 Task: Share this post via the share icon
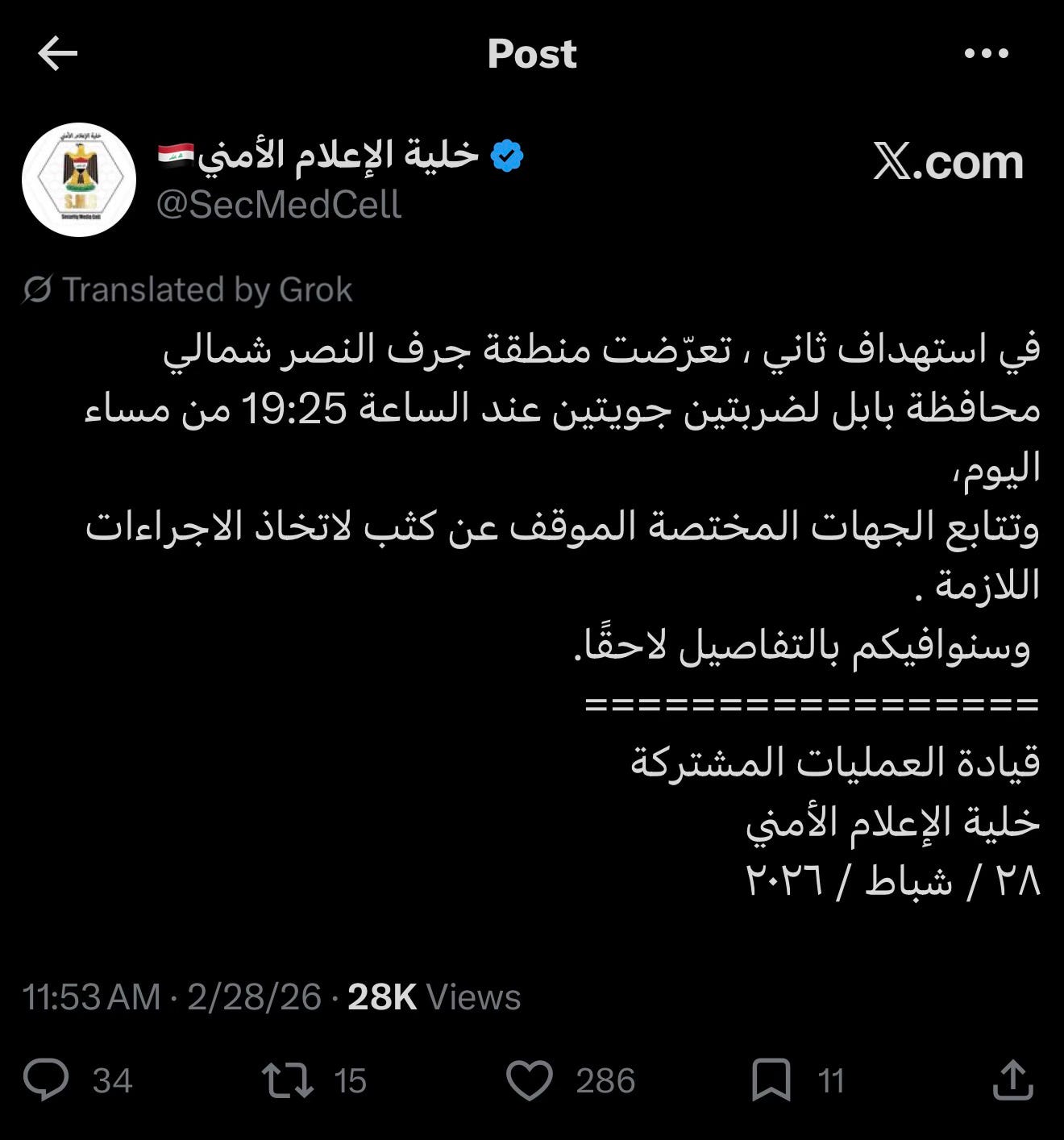tap(1012, 1080)
